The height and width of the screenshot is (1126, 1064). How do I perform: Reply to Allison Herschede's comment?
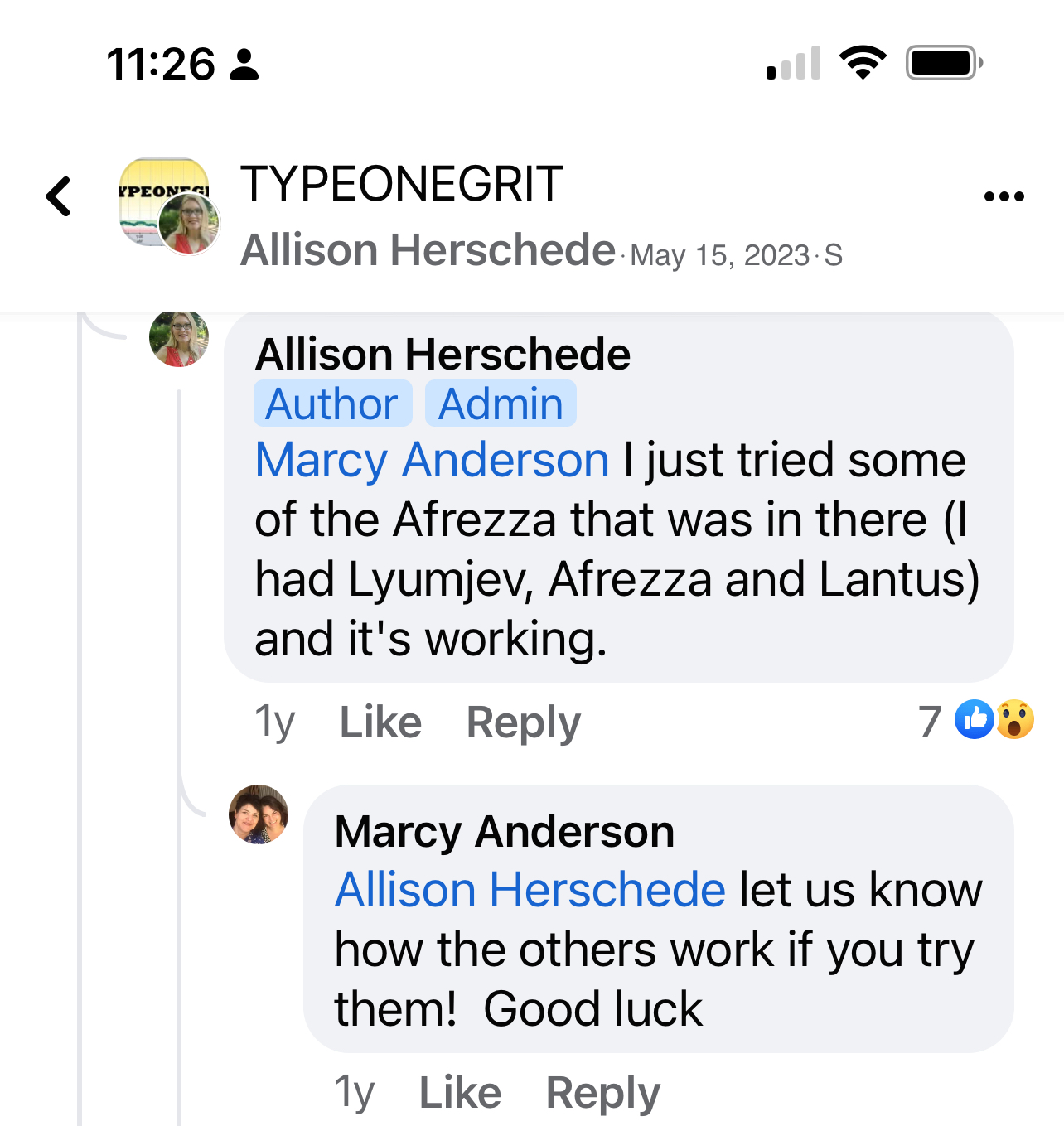click(523, 722)
